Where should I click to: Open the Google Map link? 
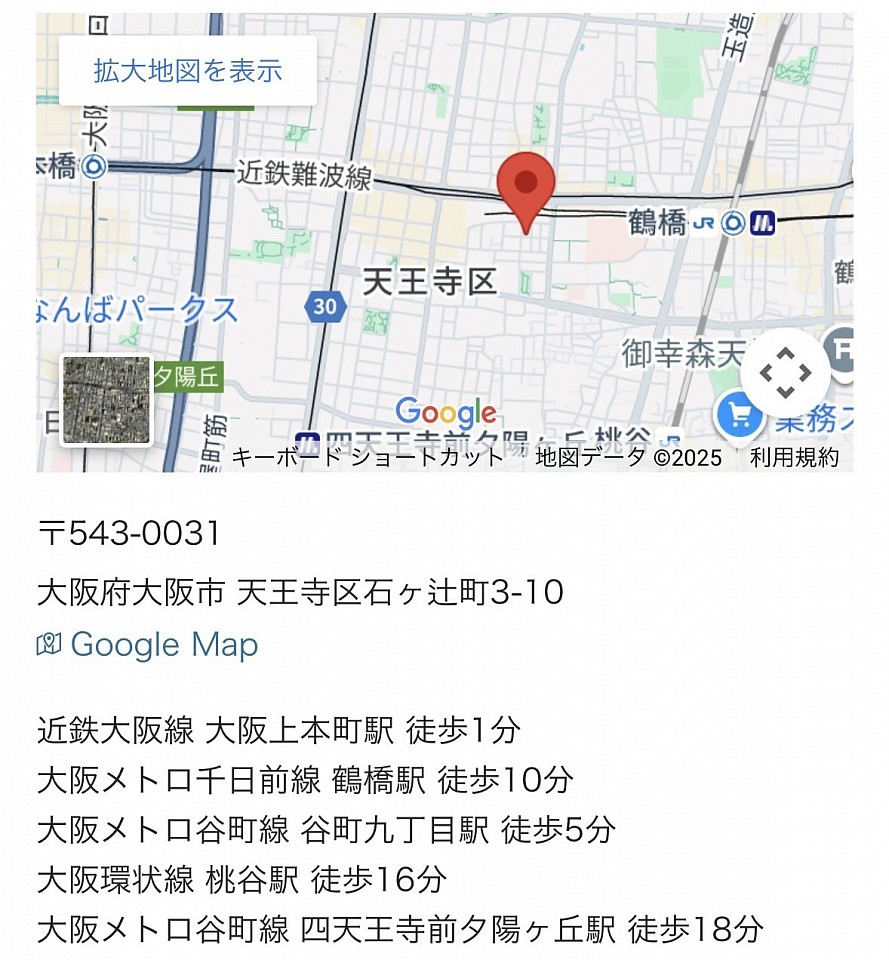point(148,645)
